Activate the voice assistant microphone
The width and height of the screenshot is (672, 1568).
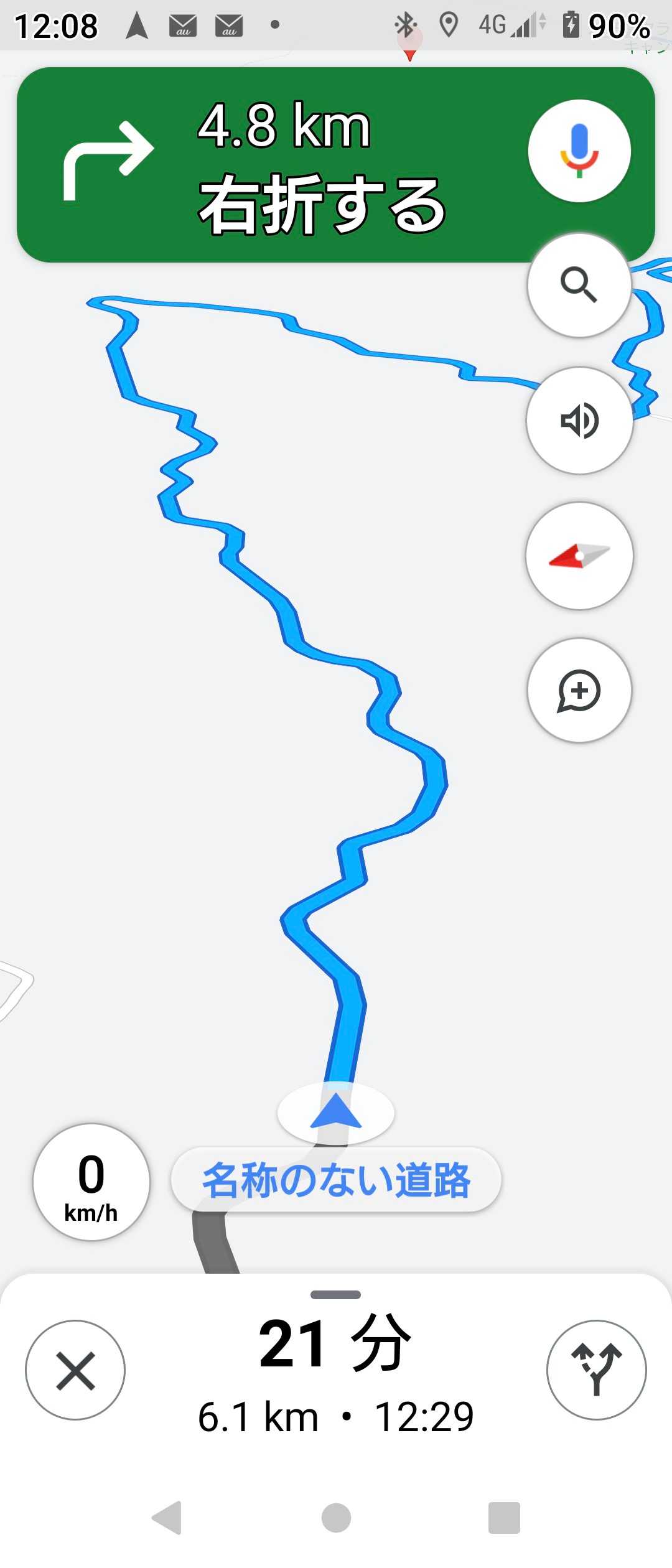579,151
